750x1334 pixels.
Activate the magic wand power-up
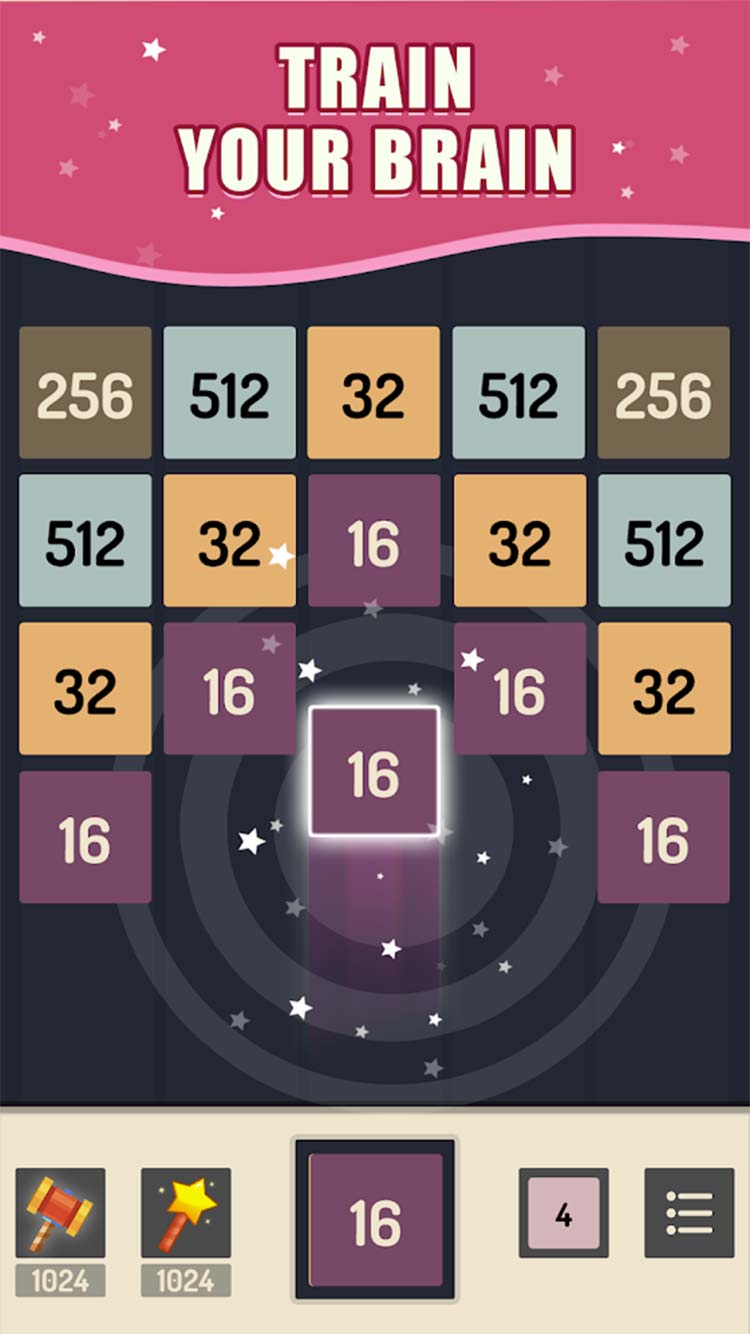(x=186, y=1213)
